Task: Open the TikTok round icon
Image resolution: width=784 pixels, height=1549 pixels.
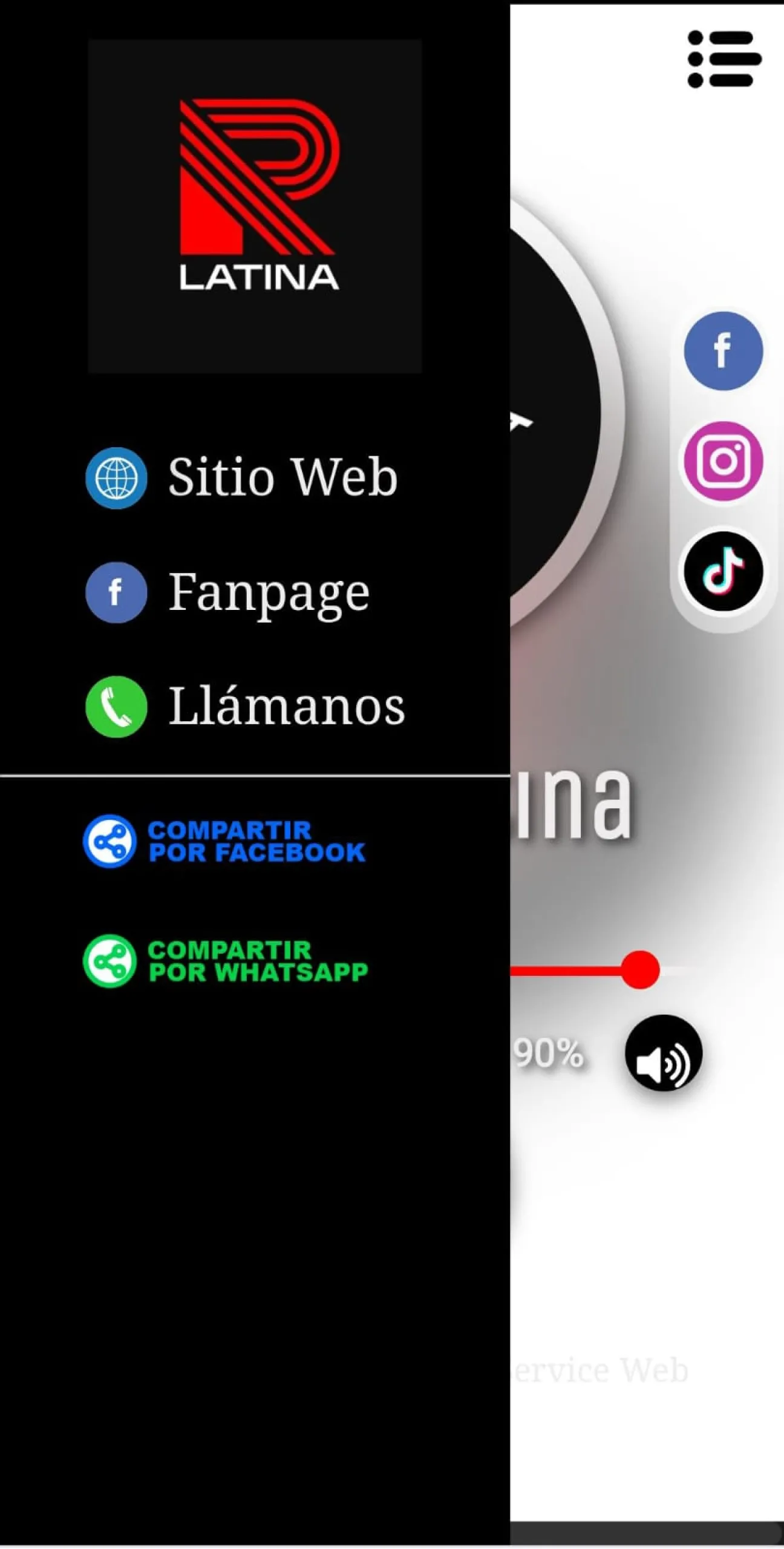Action: point(723,571)
